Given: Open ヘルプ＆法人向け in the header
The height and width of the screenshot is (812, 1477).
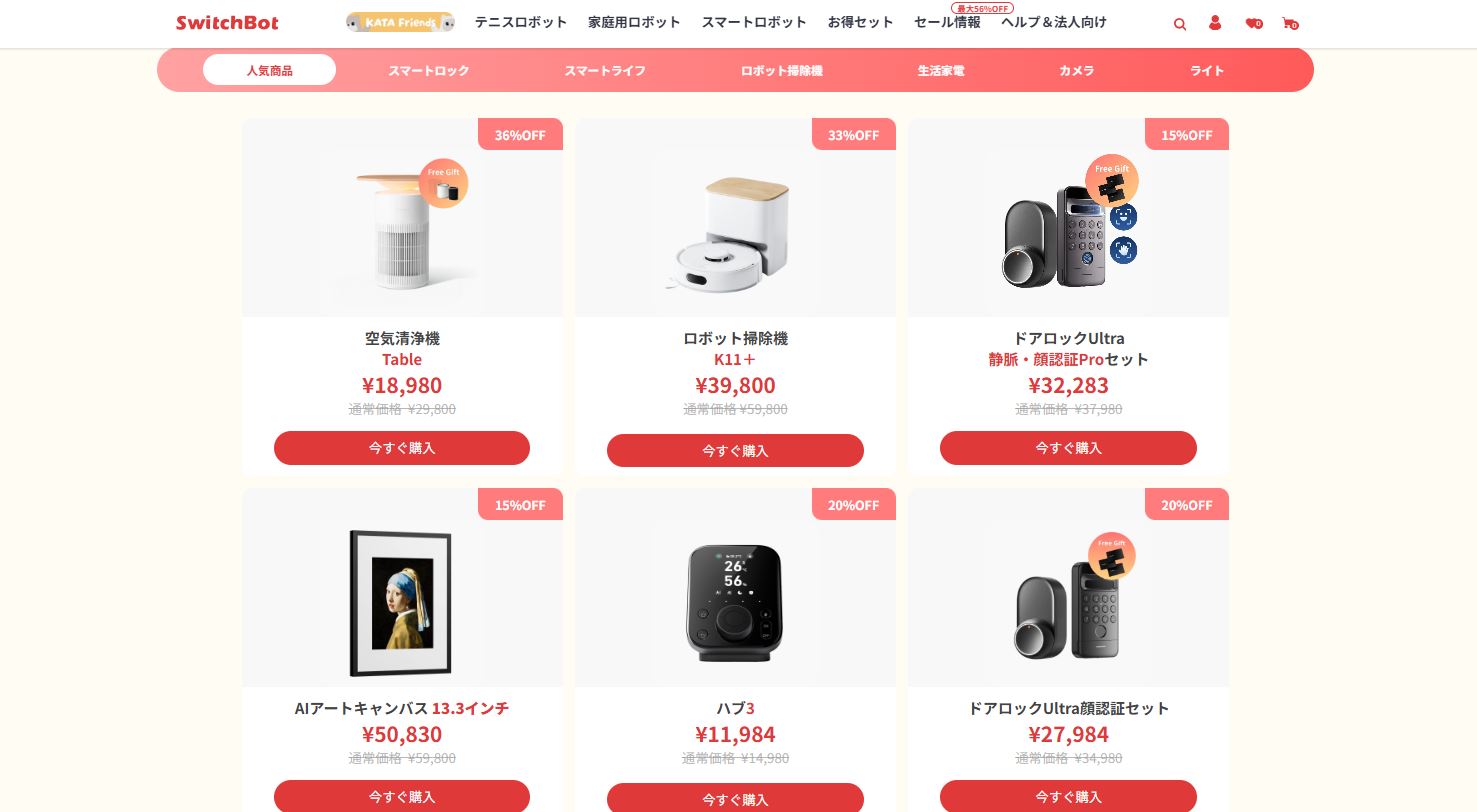Looking at the screenshot, I should pyautogui.click(x=1054, y=22).
